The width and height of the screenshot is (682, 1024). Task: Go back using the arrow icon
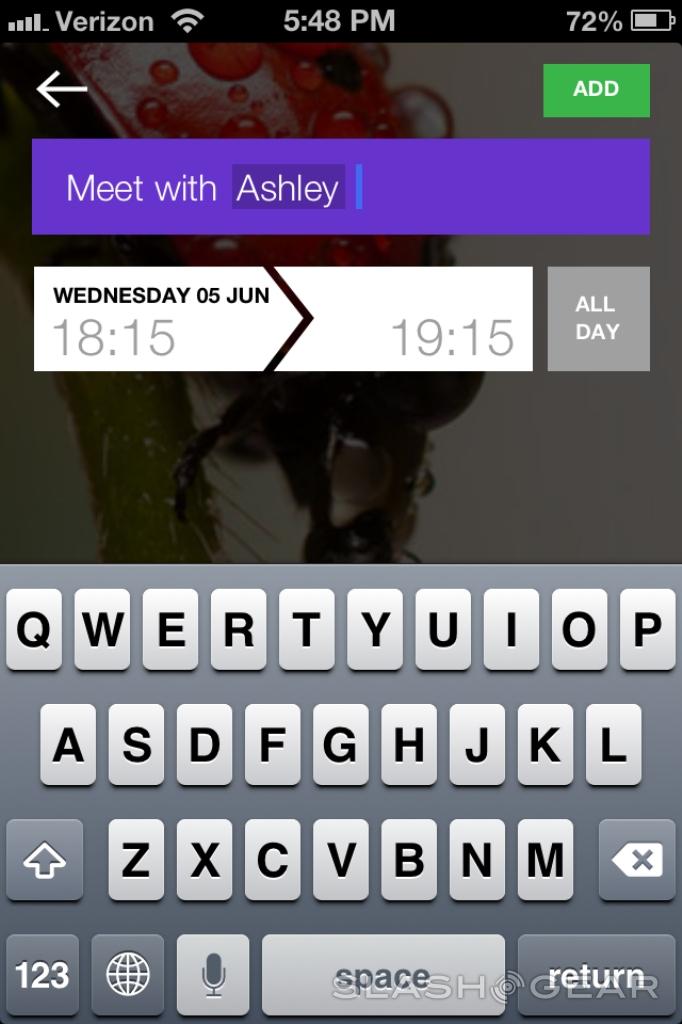click(62, 89)
